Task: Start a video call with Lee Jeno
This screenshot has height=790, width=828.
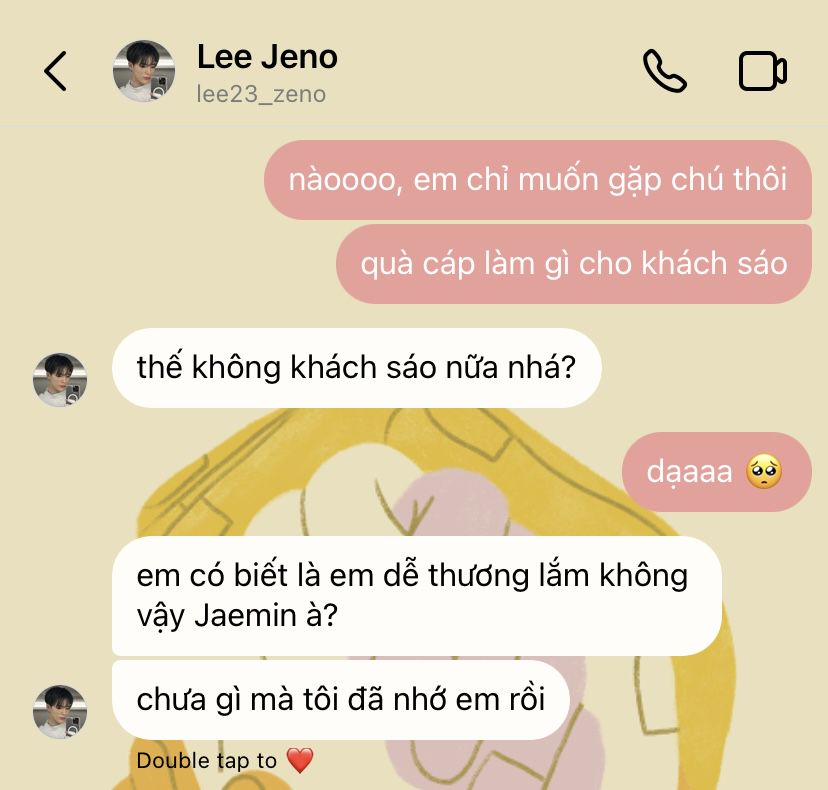Action: point(762,71)
